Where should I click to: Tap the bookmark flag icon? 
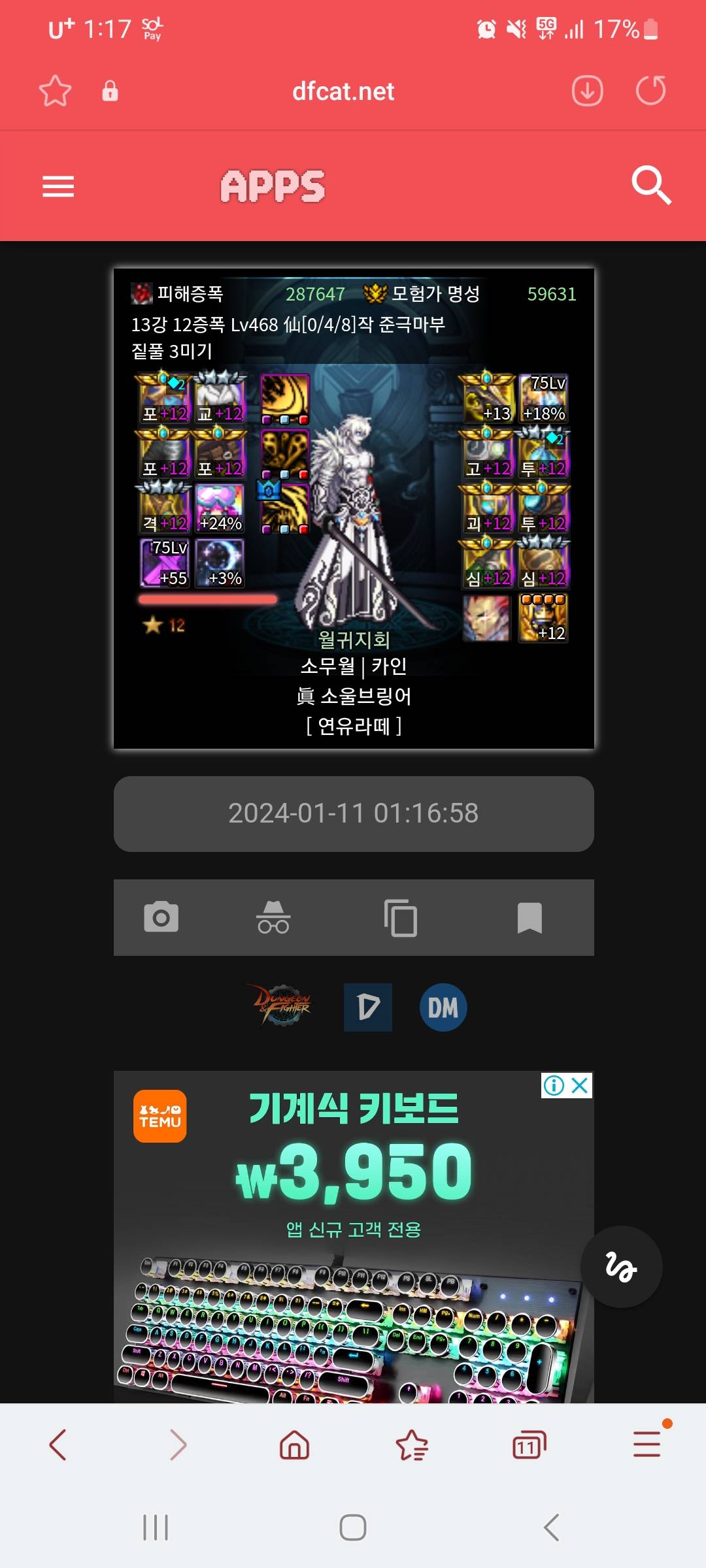point(529,917)
